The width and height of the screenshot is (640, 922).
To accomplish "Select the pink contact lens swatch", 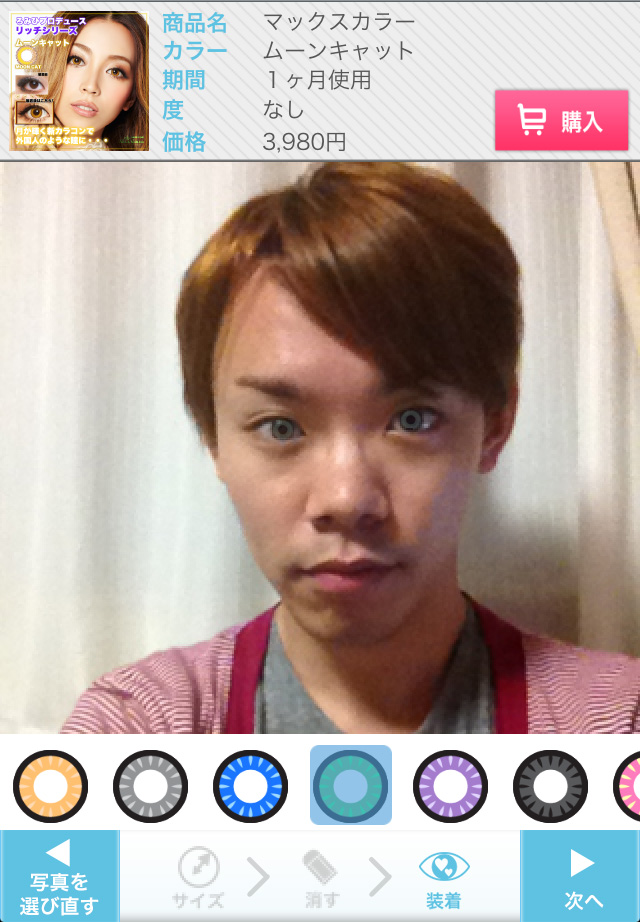I will 627,786.
